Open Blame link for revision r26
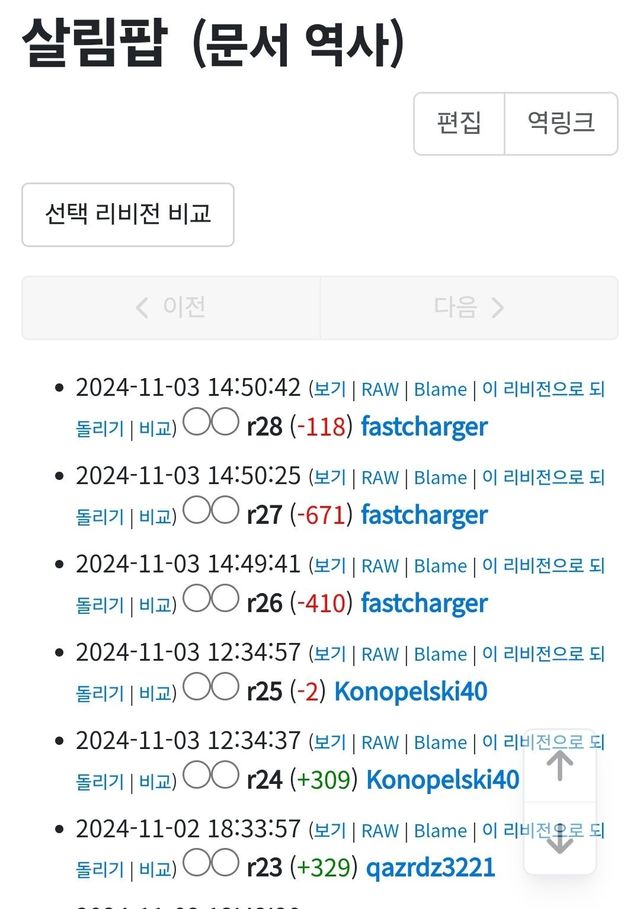Viewport: 640px width, 909px height. tap(440, 566)
